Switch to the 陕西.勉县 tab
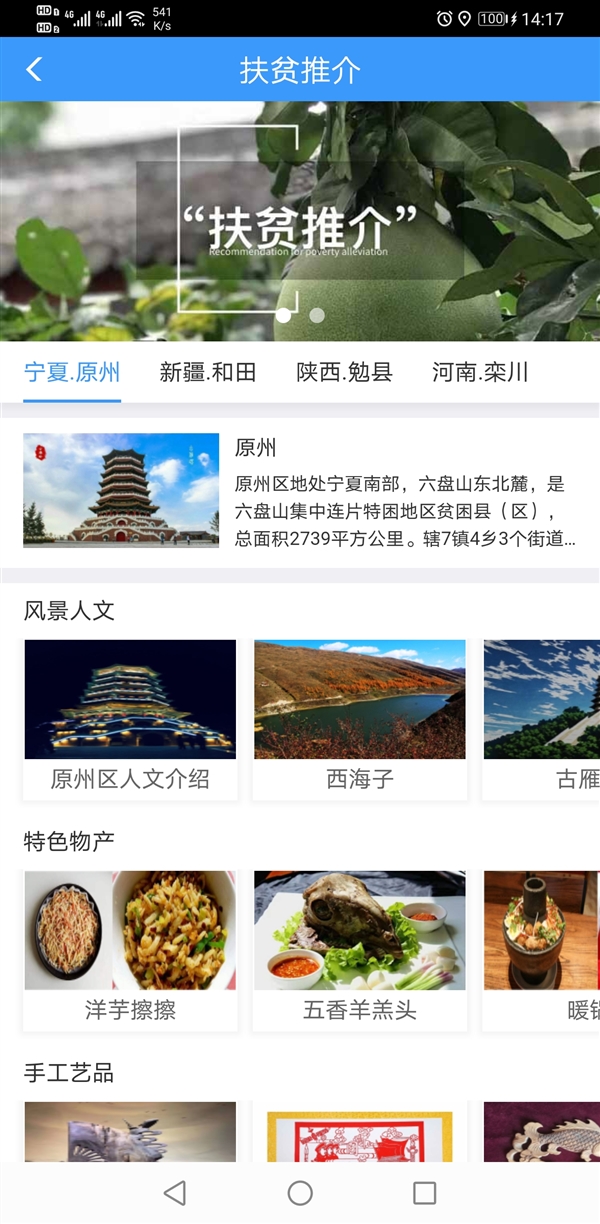Screen dimensions: 600x1224 tap(344, 373)
